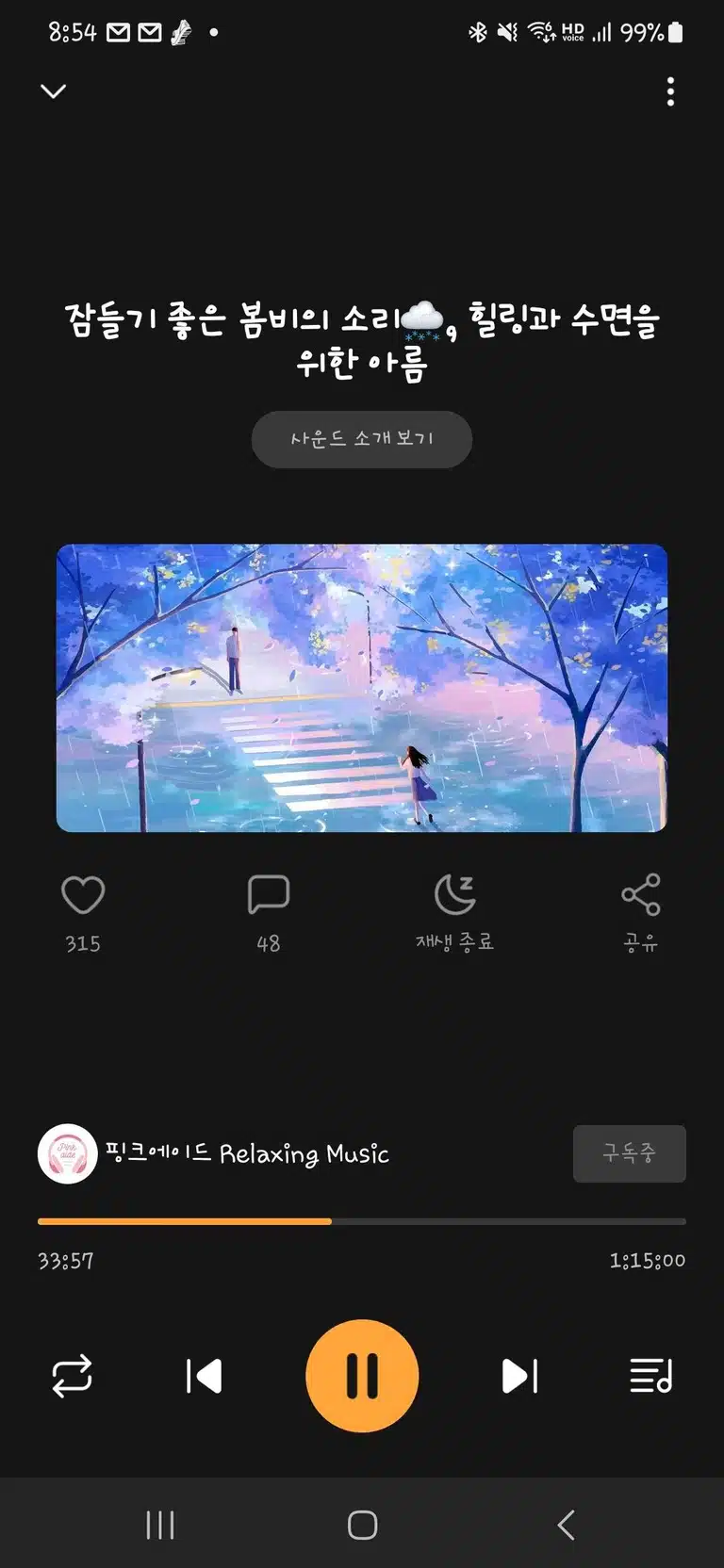The width and height of the screenshot is (724, 1568).
Task: Open the playlist queue
Action: point(651,1376)
